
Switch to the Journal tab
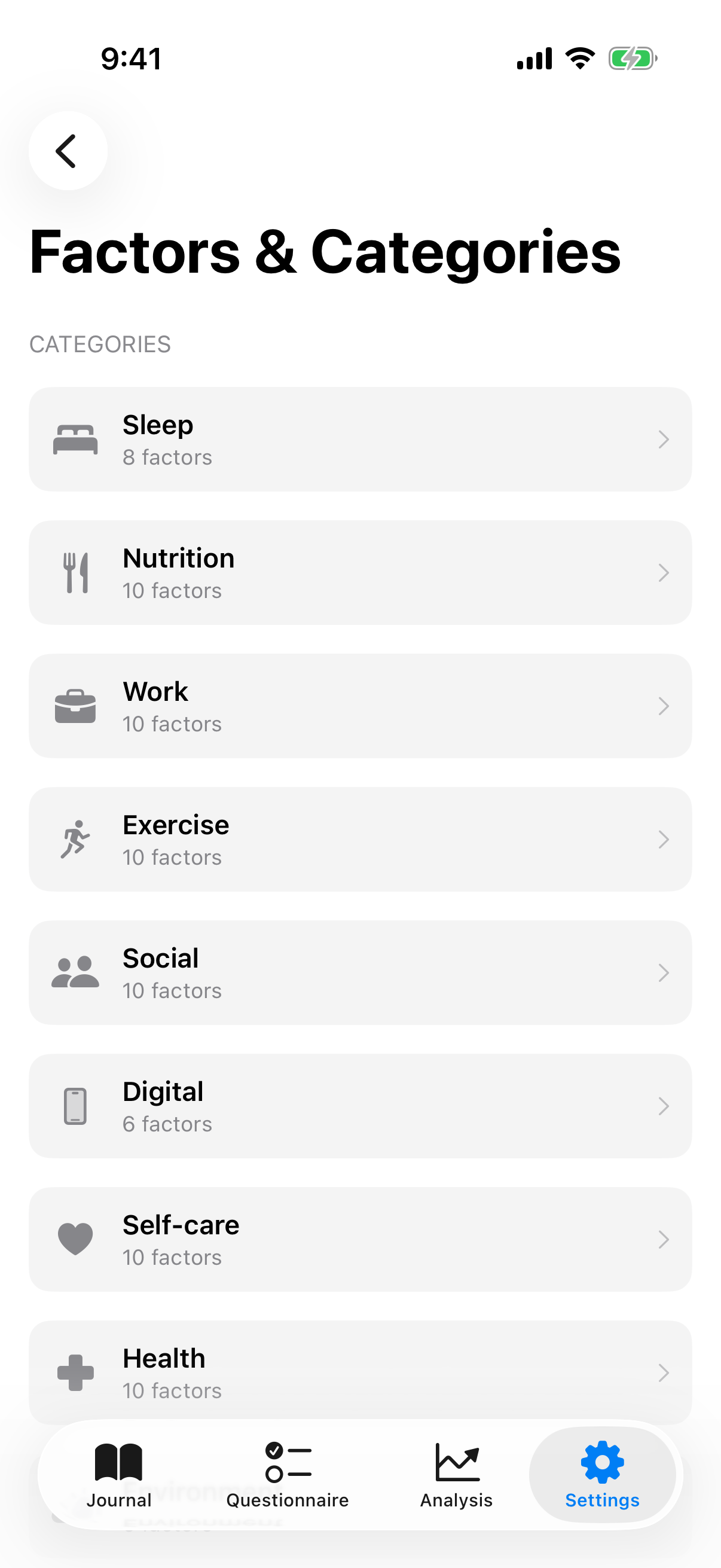pos(118,1475)
